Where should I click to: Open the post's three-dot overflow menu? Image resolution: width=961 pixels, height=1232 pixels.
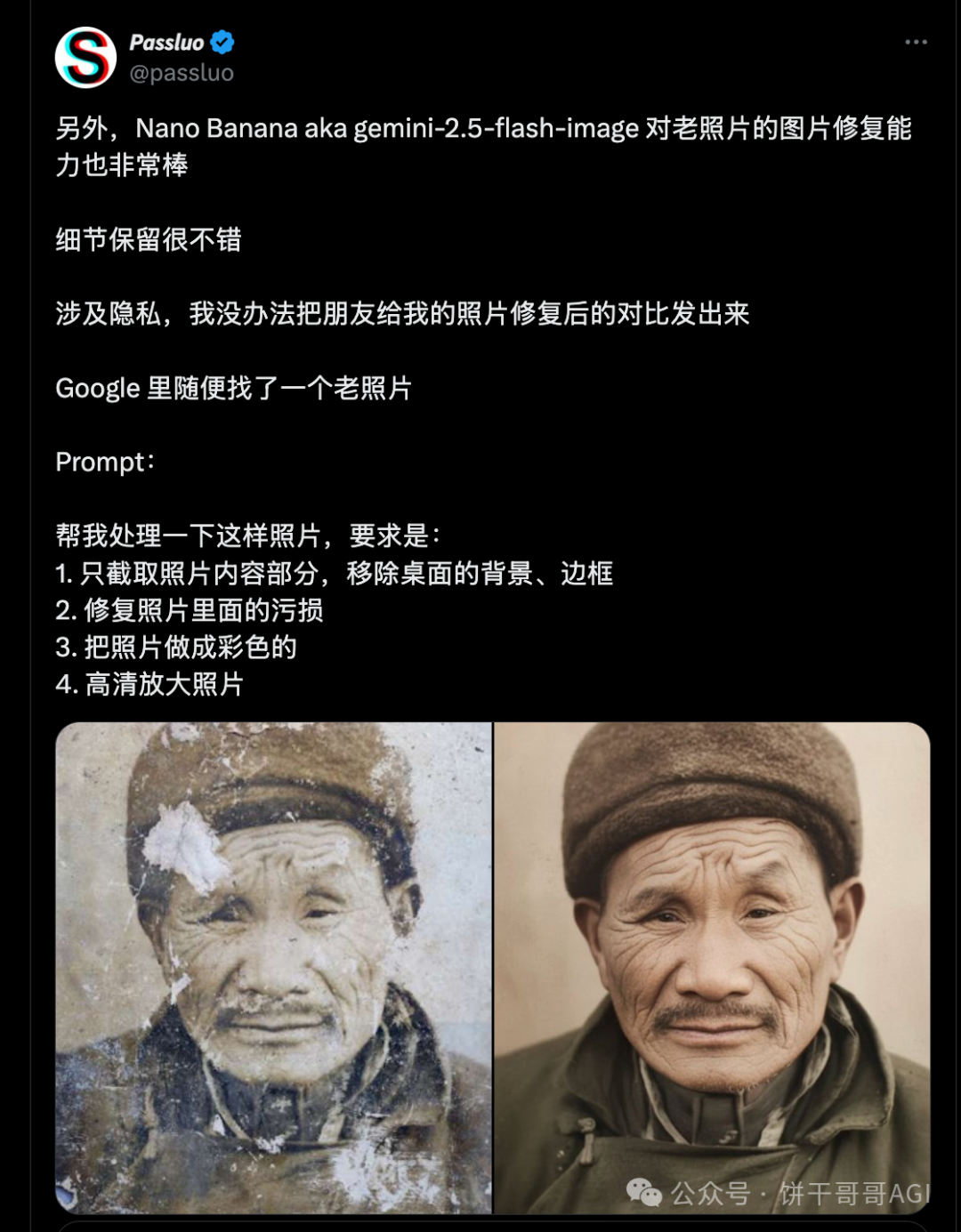(916, 42)
